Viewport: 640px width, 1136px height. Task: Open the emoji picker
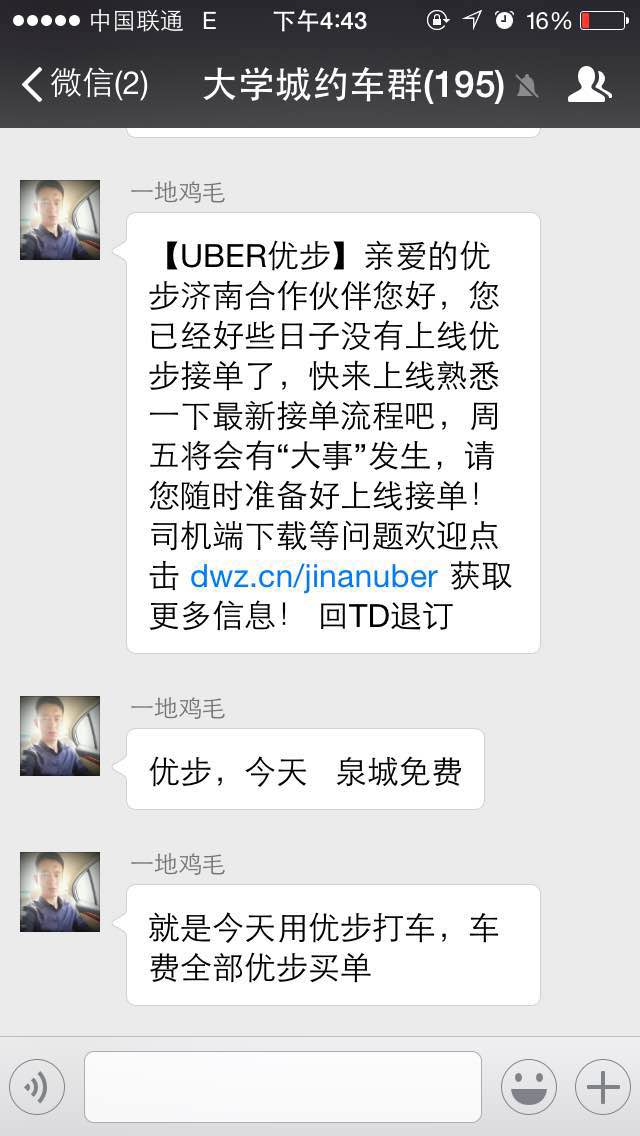click(528, 1087)
